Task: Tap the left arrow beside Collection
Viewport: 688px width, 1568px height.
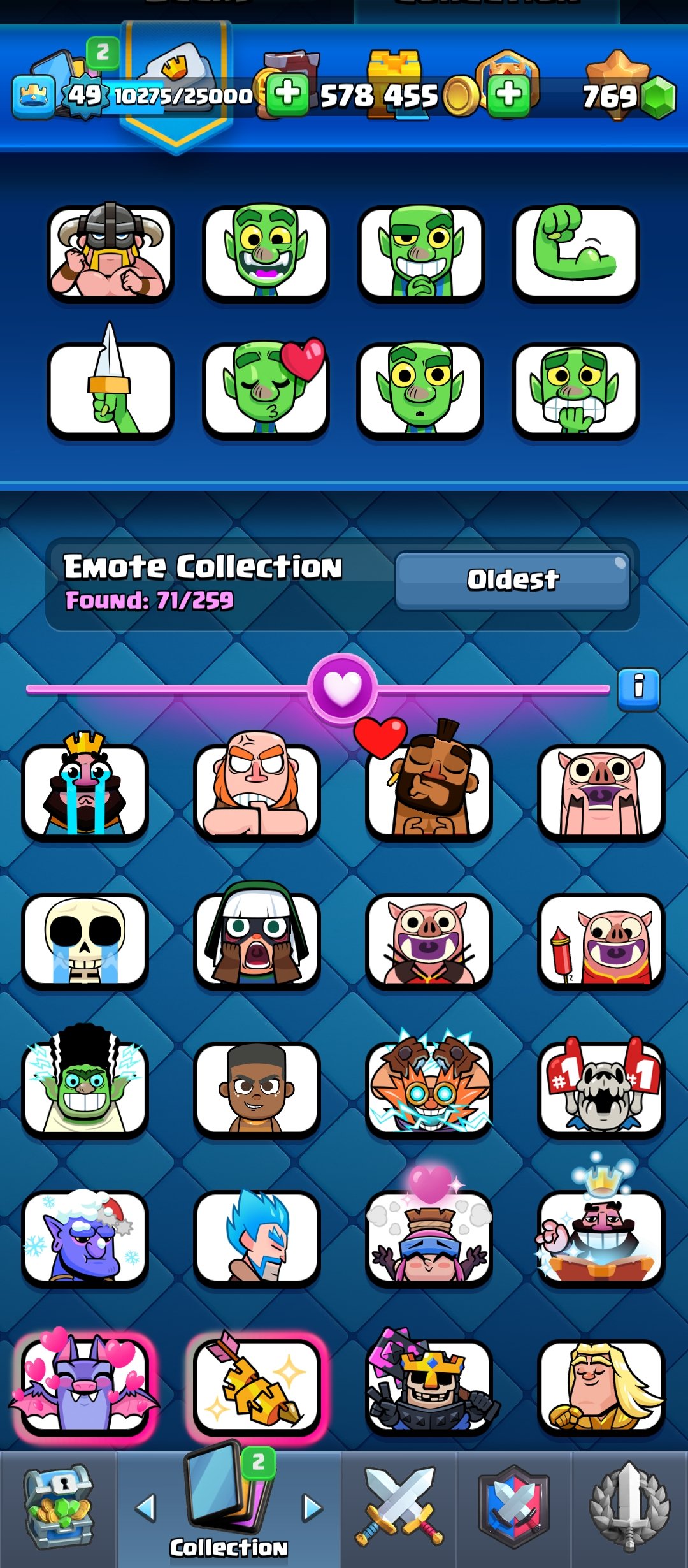Action: (x=146, y=1508)
